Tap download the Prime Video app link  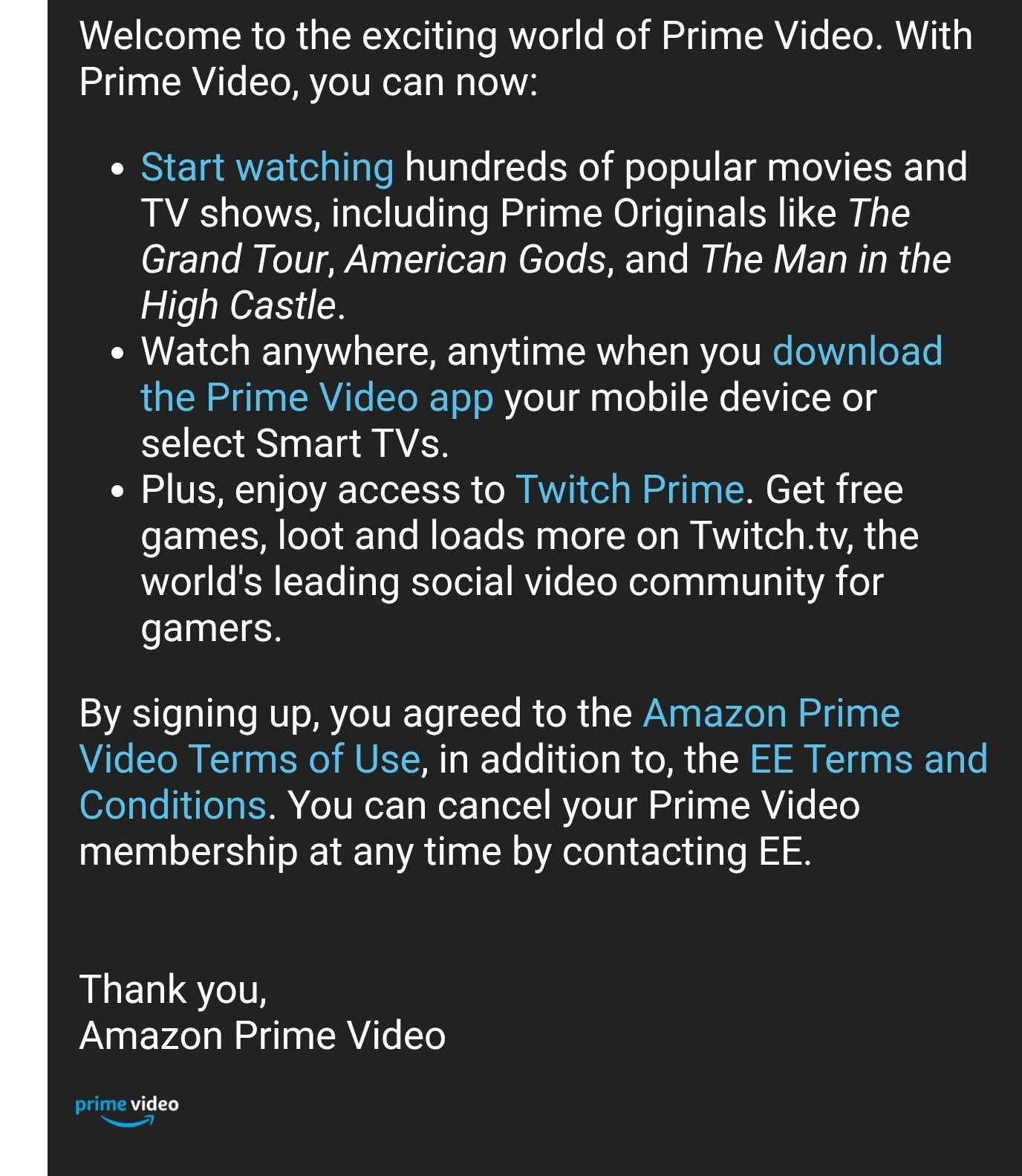pyautogui.click(x=316, y=397)
